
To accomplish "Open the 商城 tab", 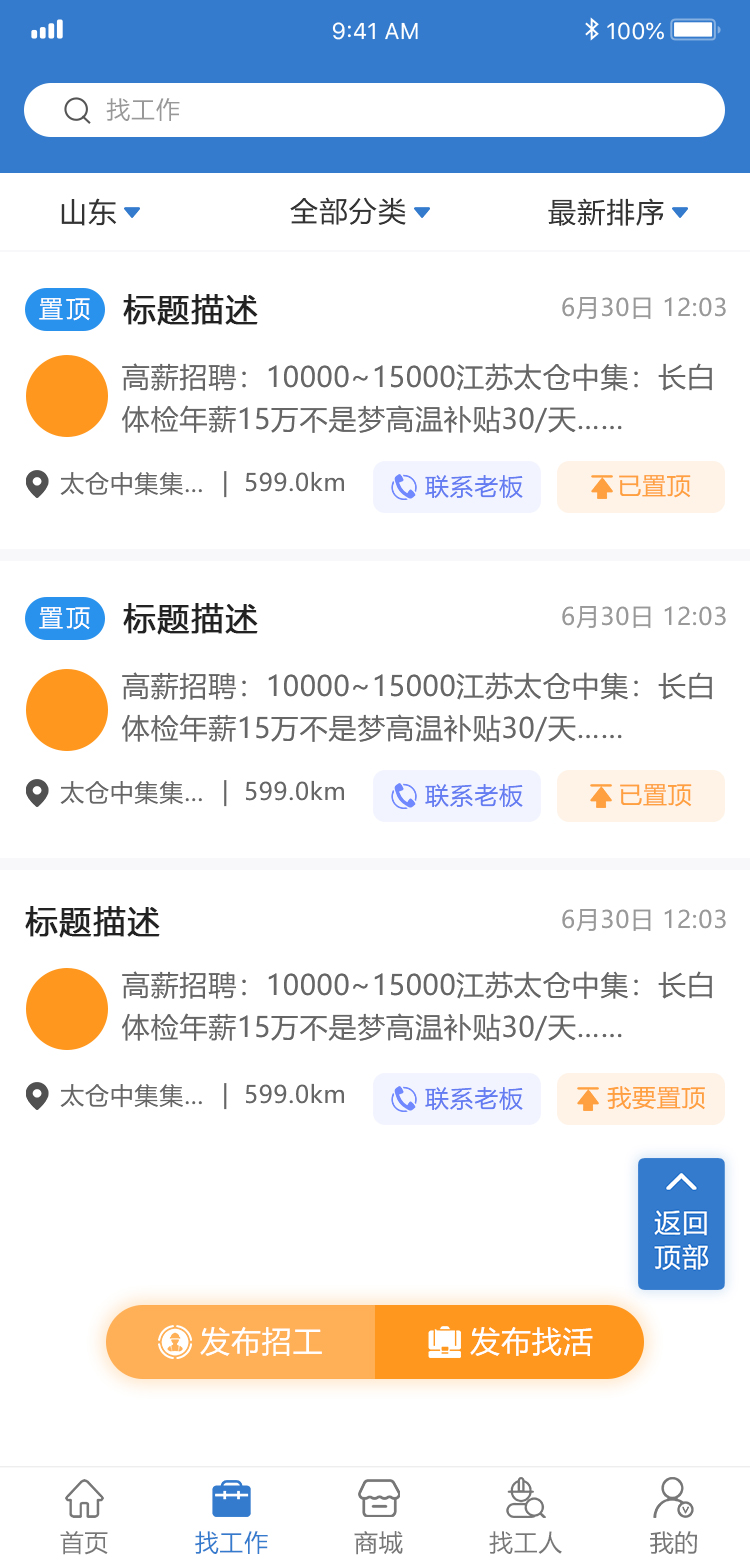I will coord(379,1516).
